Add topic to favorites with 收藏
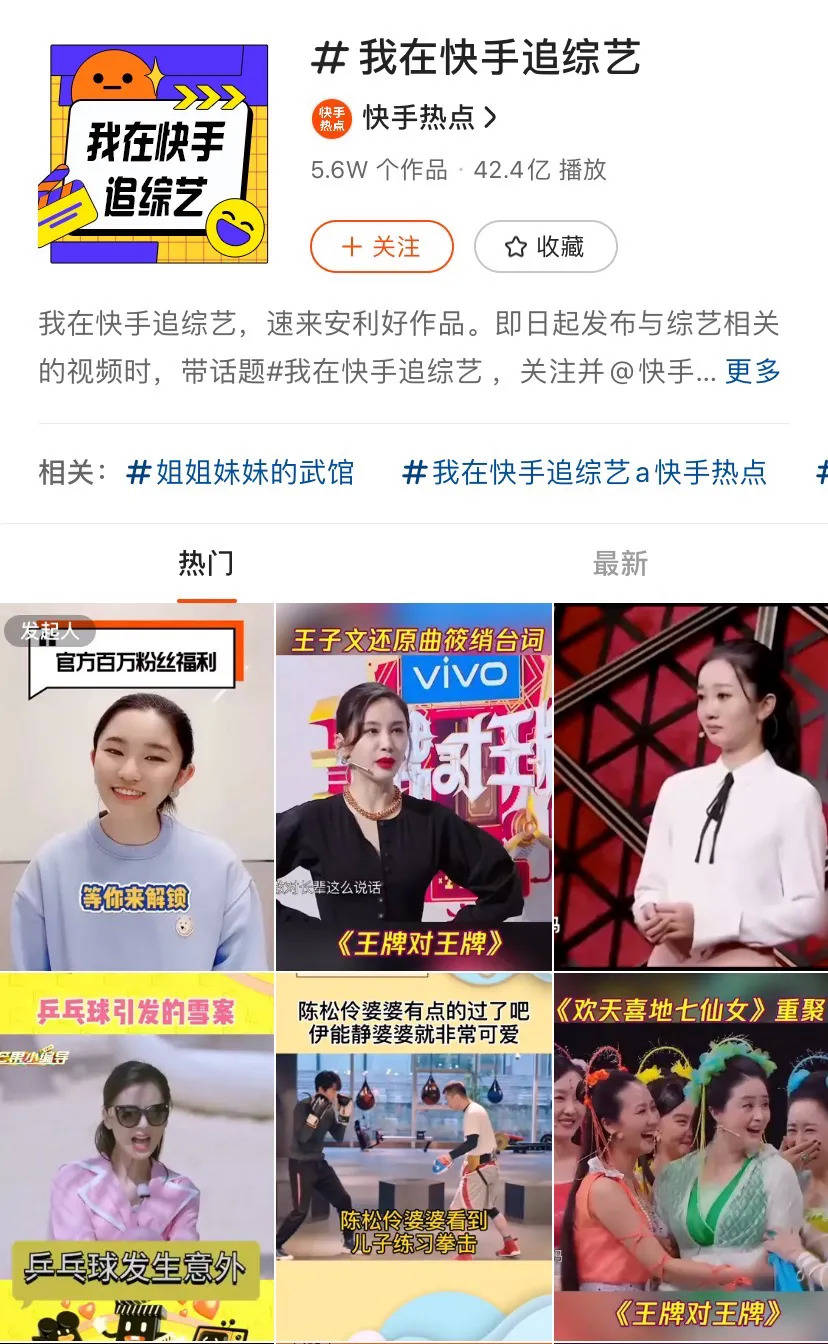828x1344 pixels. pos(545,247)
